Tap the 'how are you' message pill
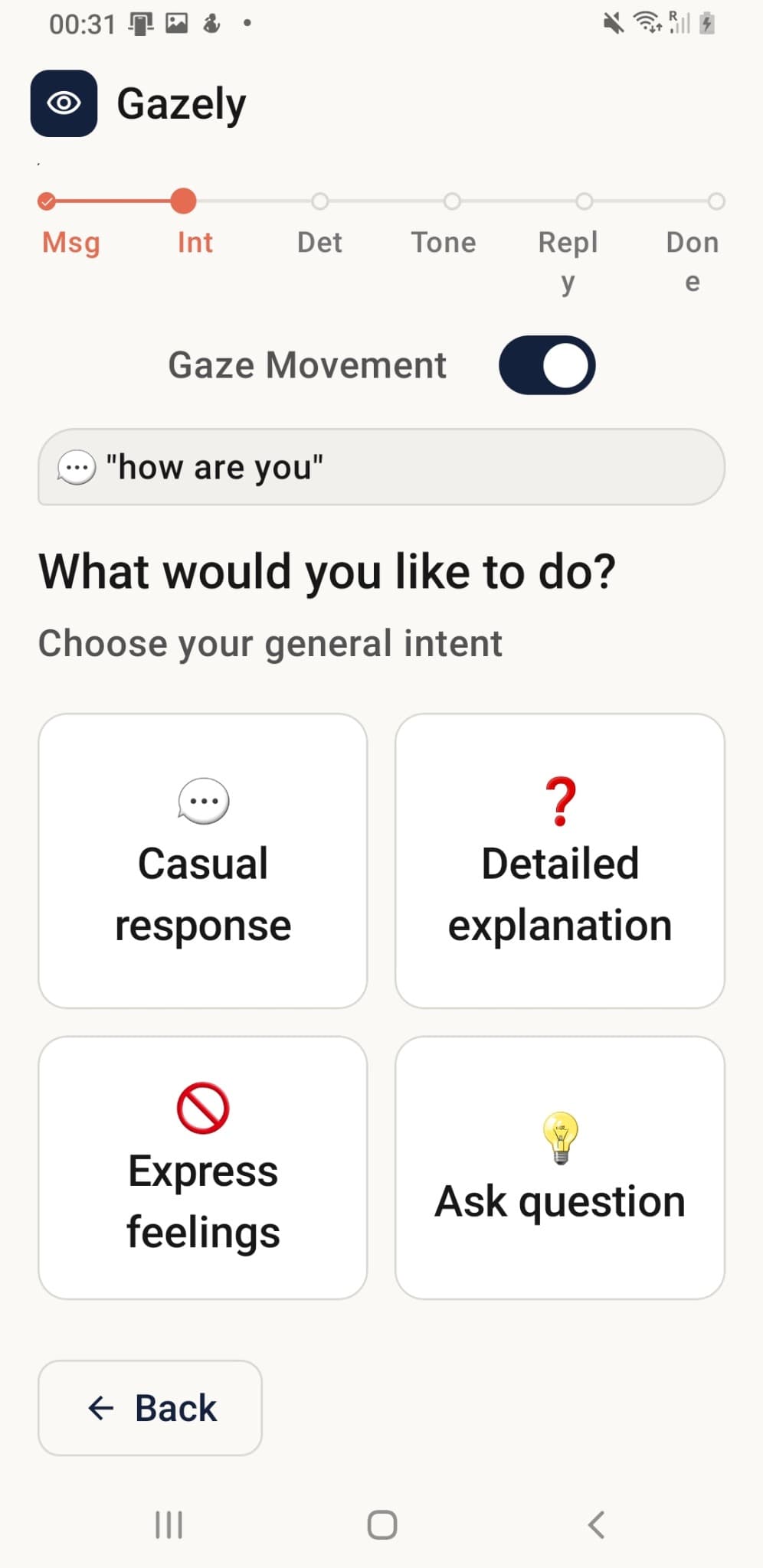 (381, 466)
